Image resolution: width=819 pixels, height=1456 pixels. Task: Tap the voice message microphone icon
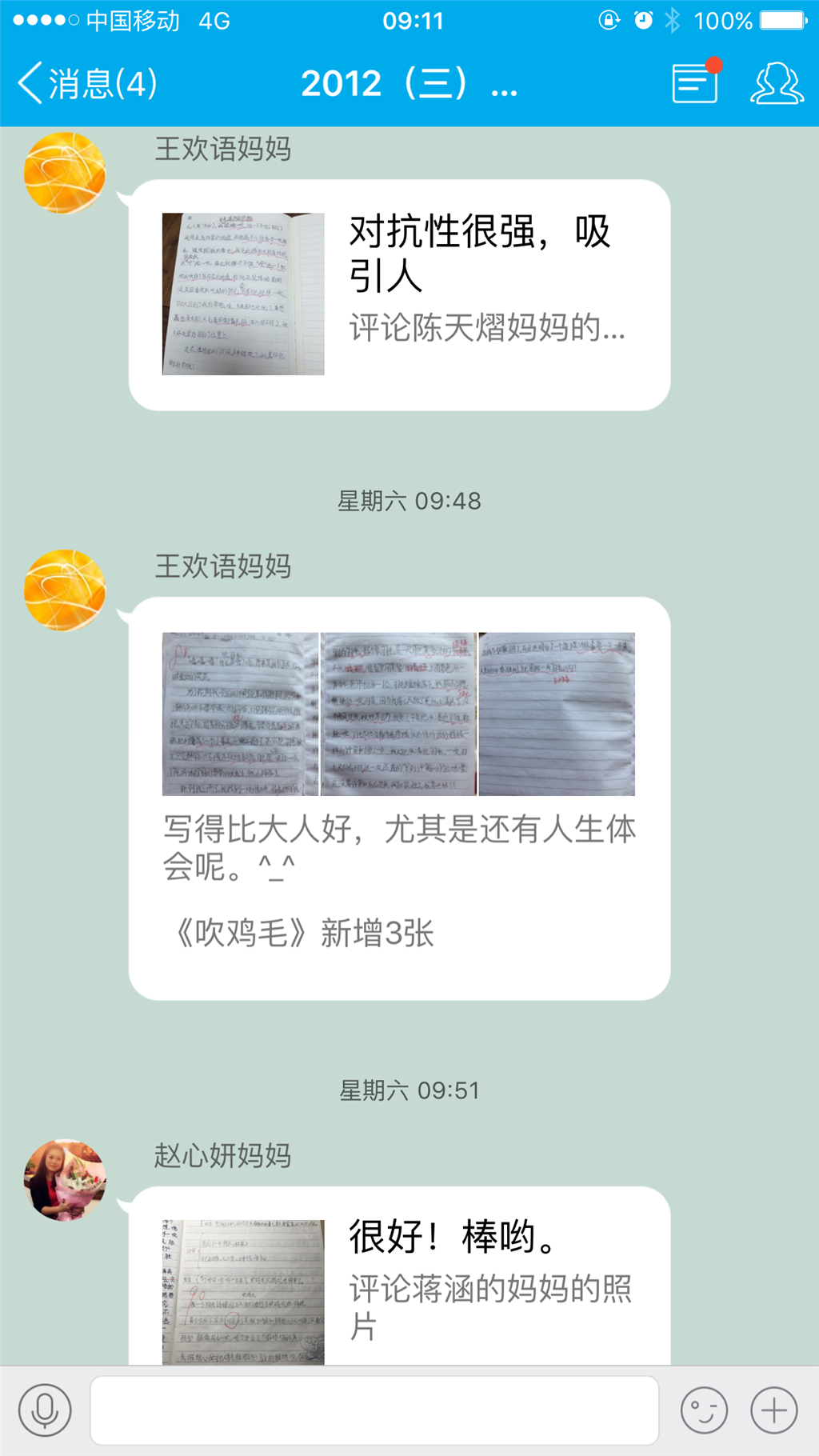pos(45,1410)
